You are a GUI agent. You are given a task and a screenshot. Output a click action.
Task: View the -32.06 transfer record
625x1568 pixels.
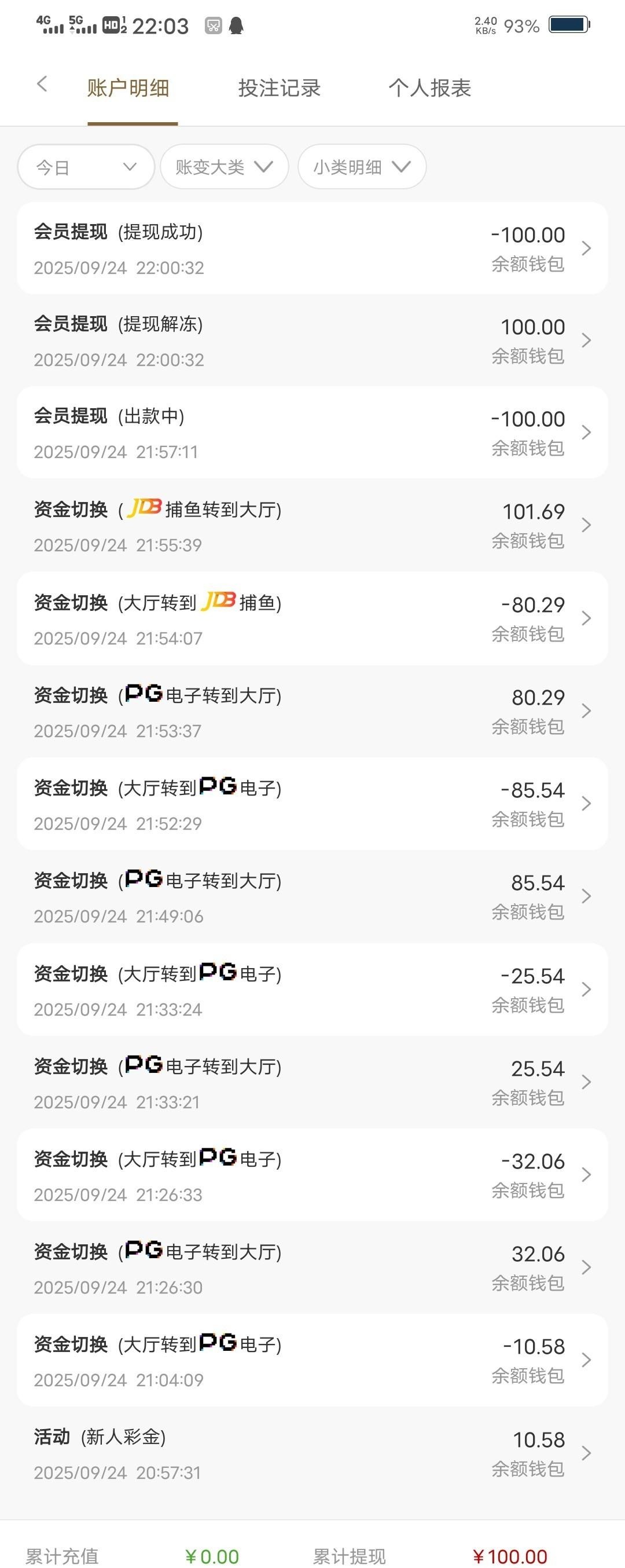tap(311, 1175)
